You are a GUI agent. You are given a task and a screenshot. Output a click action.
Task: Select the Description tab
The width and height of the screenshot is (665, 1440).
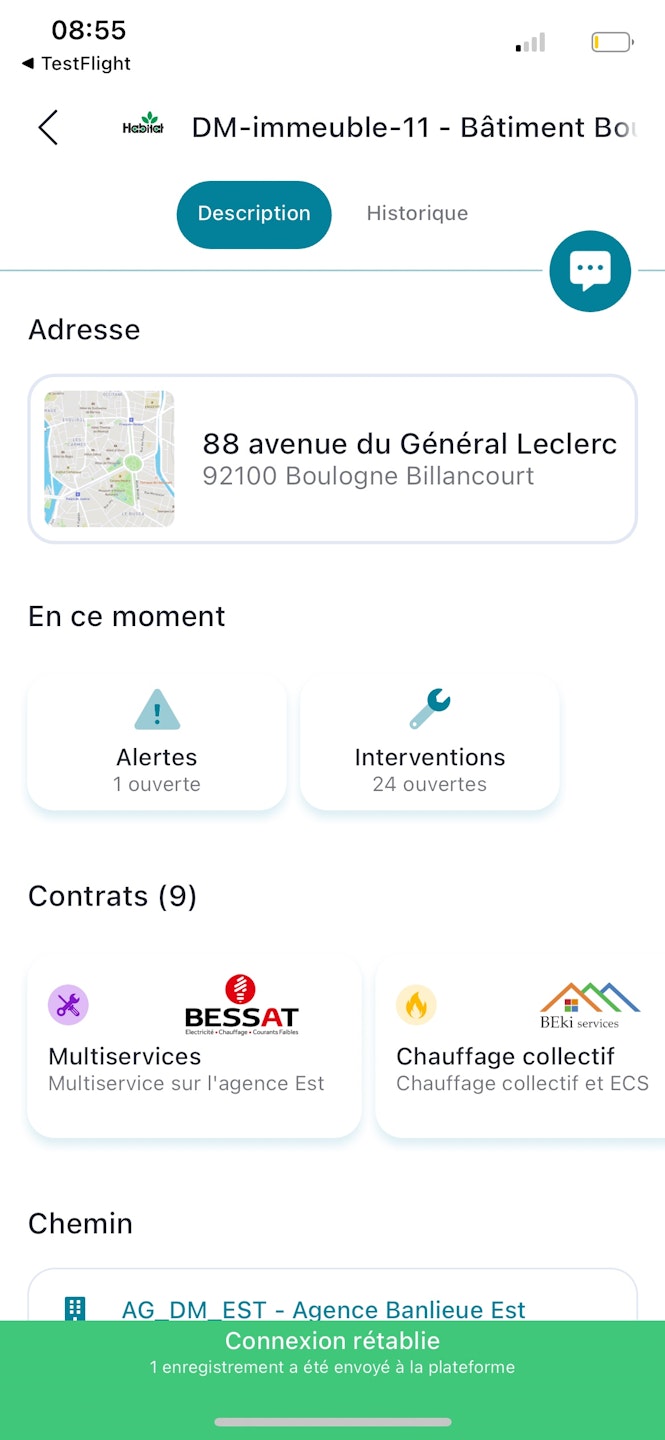254,214
